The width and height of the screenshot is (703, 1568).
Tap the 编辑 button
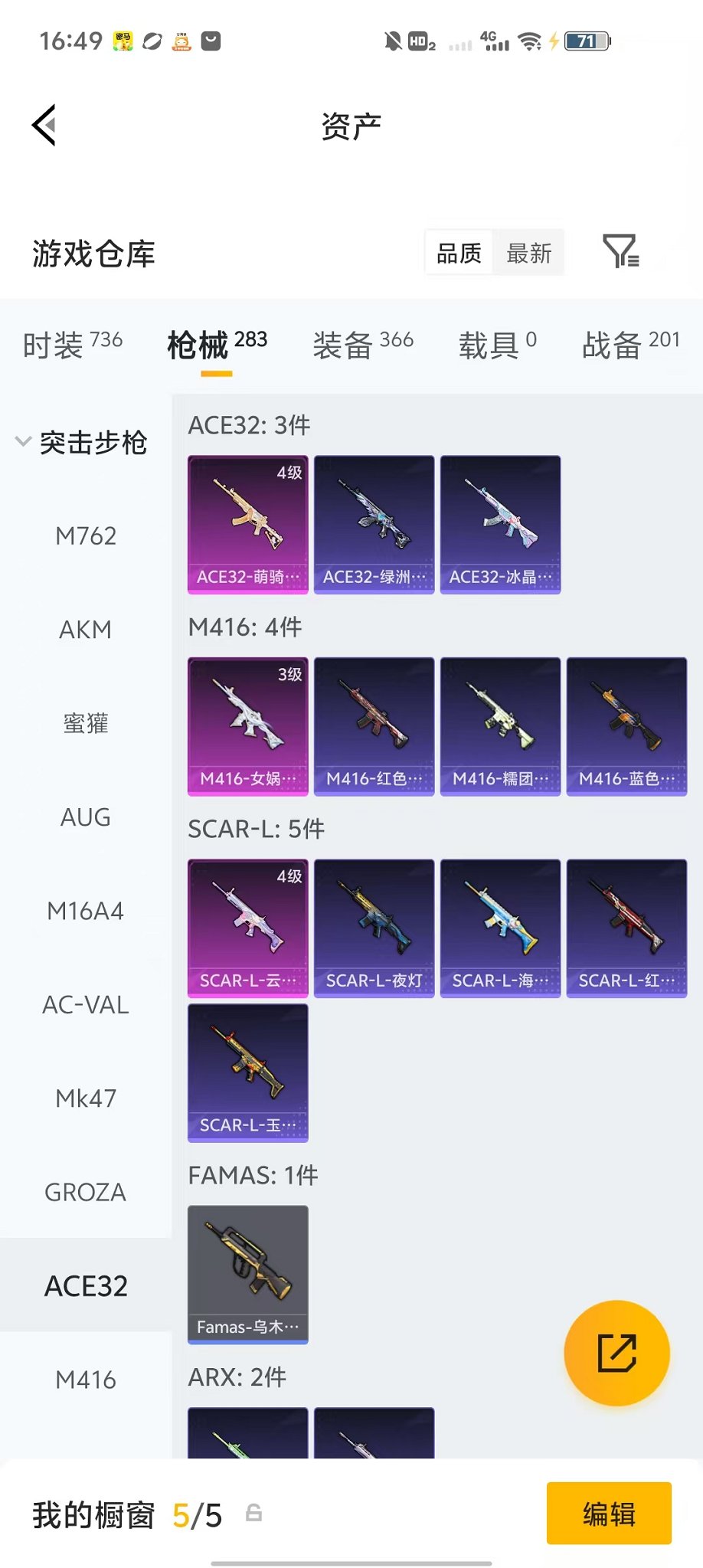tap(609, 1514)
